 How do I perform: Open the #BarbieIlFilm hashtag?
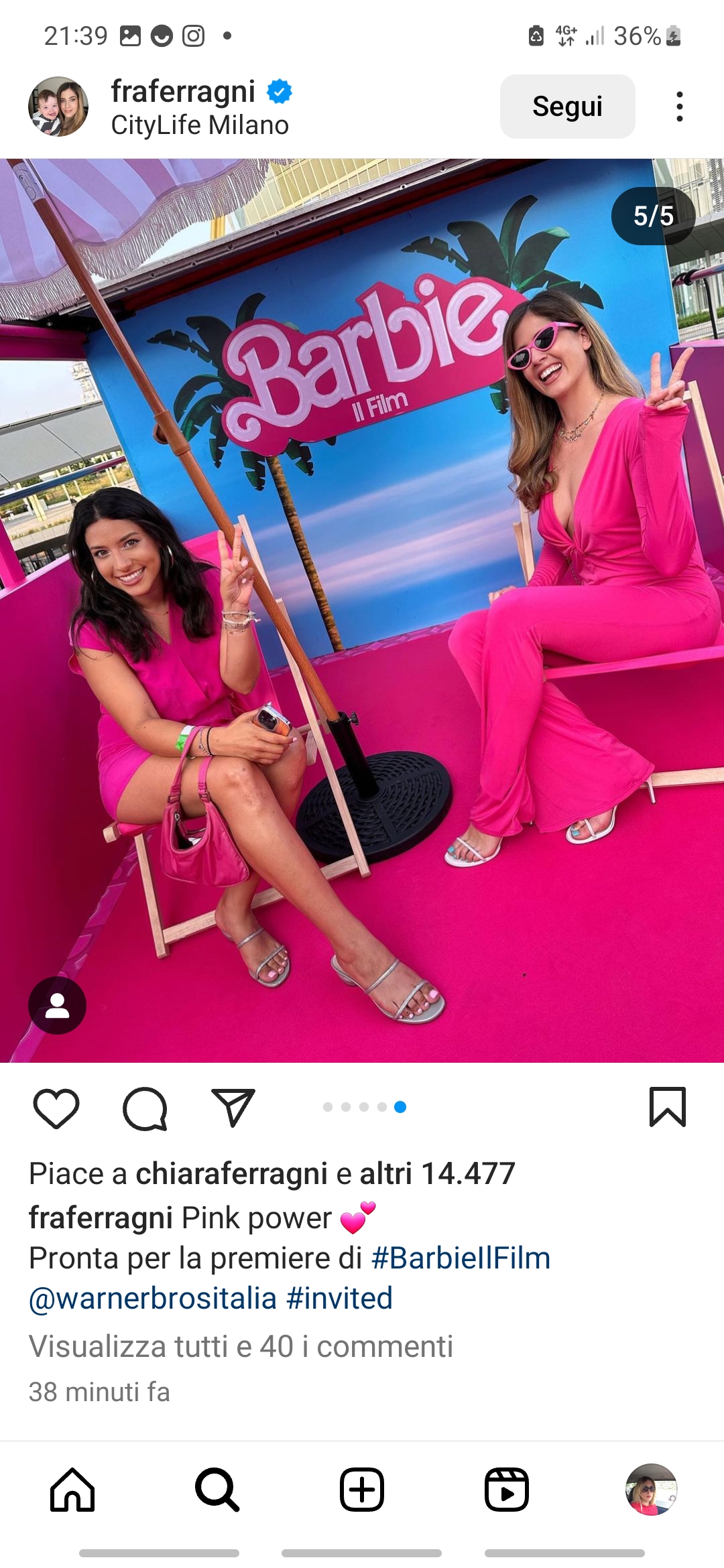[461, 1258]
